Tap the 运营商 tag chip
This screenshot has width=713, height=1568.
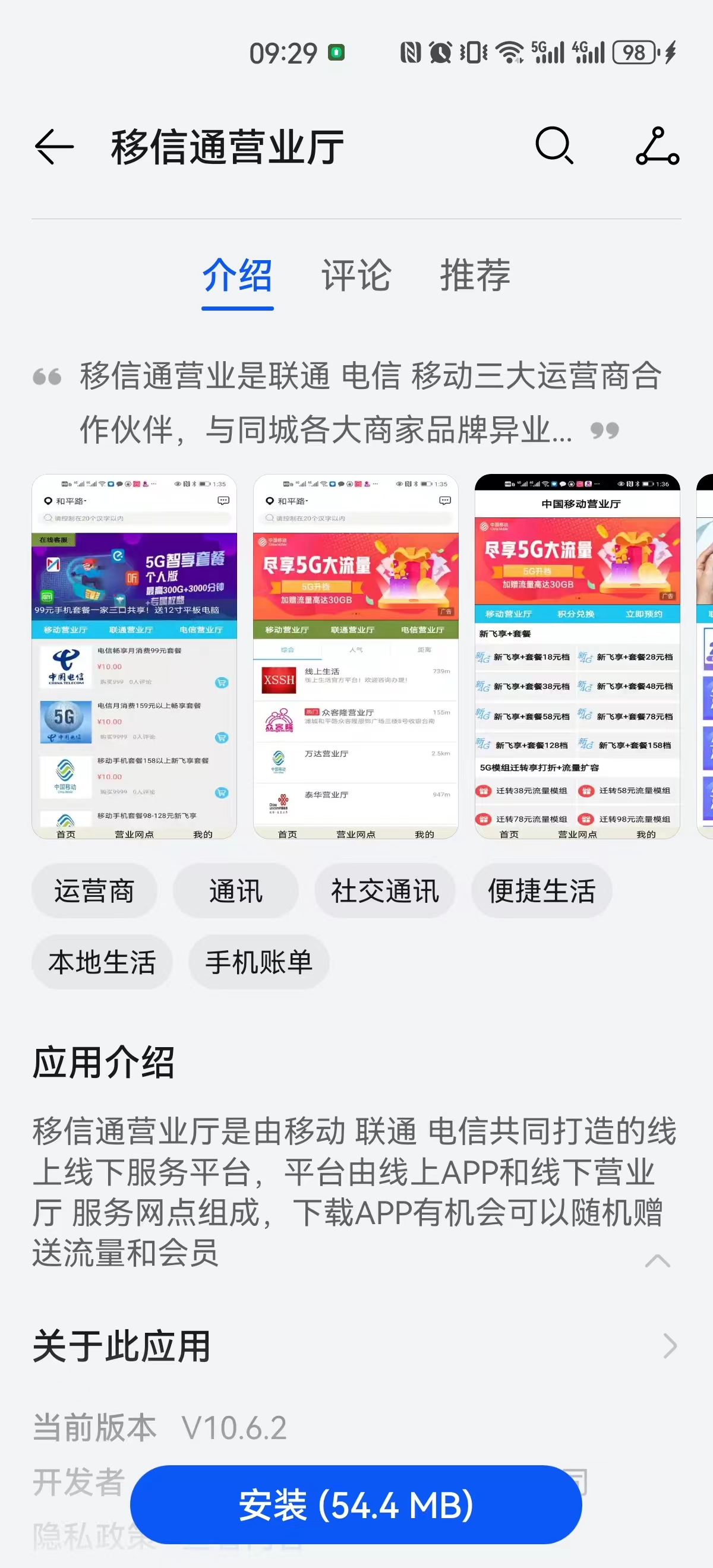94,891
